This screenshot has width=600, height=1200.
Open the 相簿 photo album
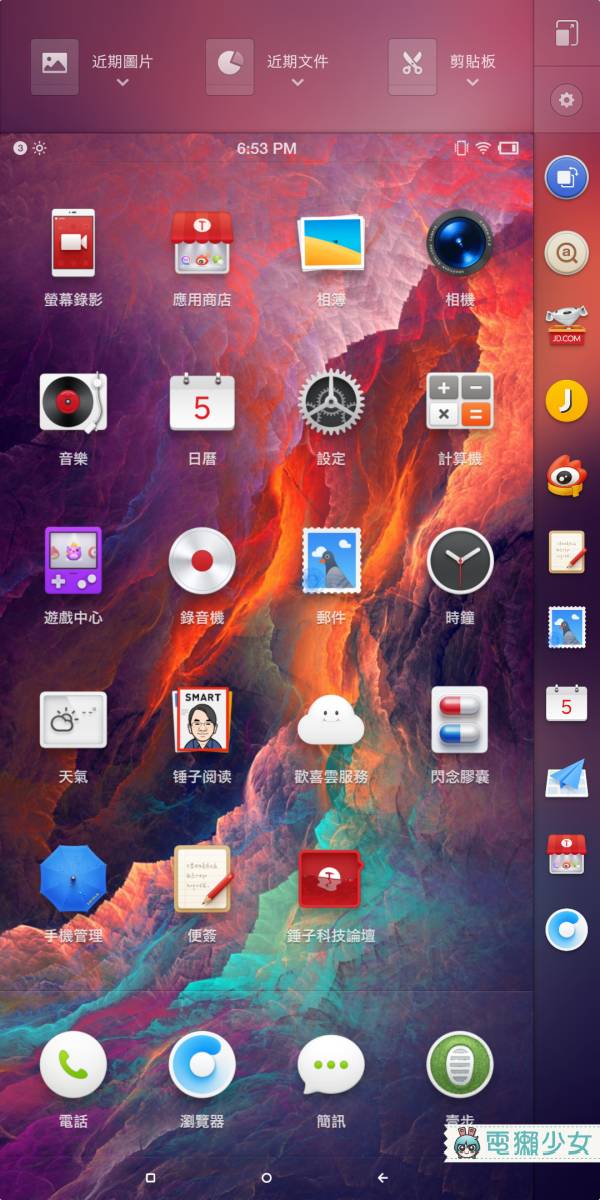point(331,243)
